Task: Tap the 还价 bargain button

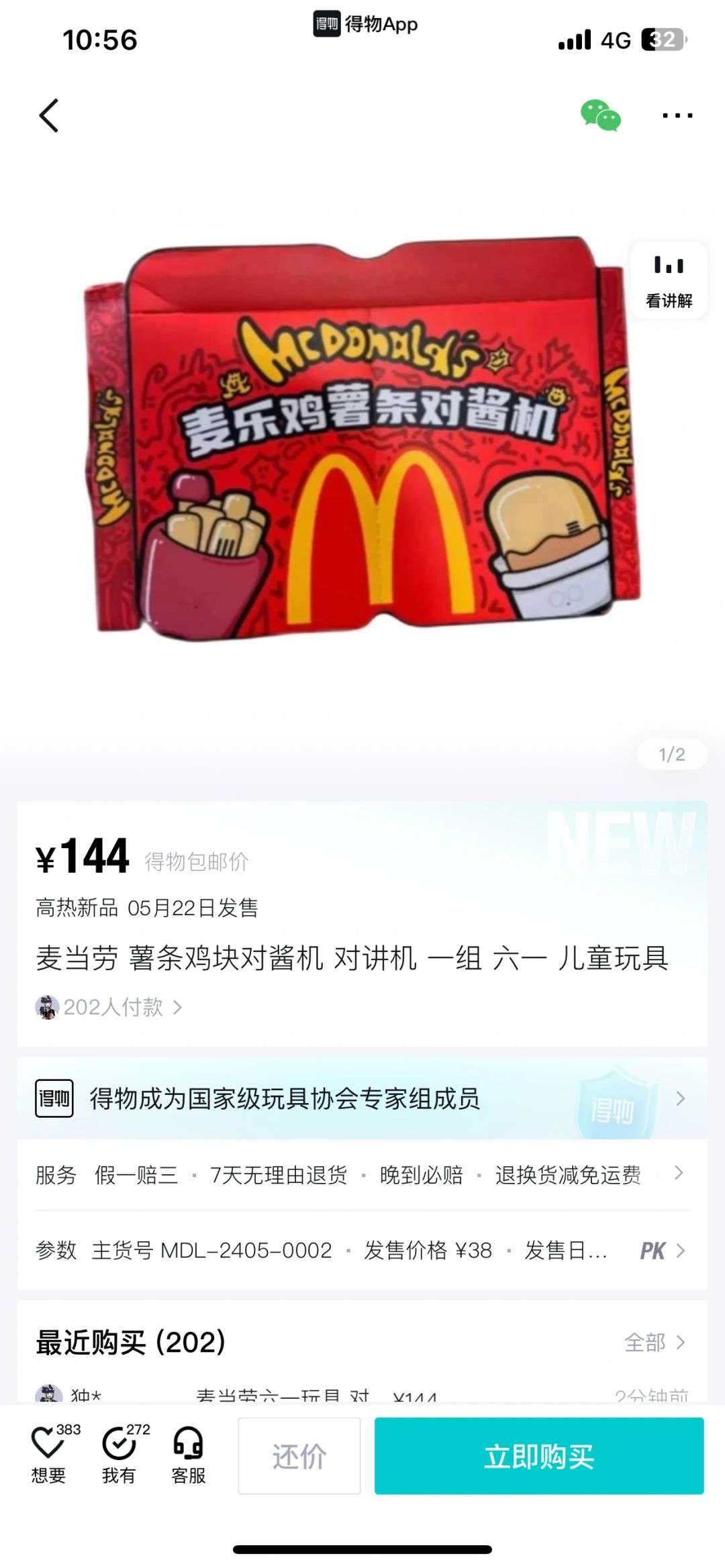Action: pyautogui.click(x=299, y=1456)
